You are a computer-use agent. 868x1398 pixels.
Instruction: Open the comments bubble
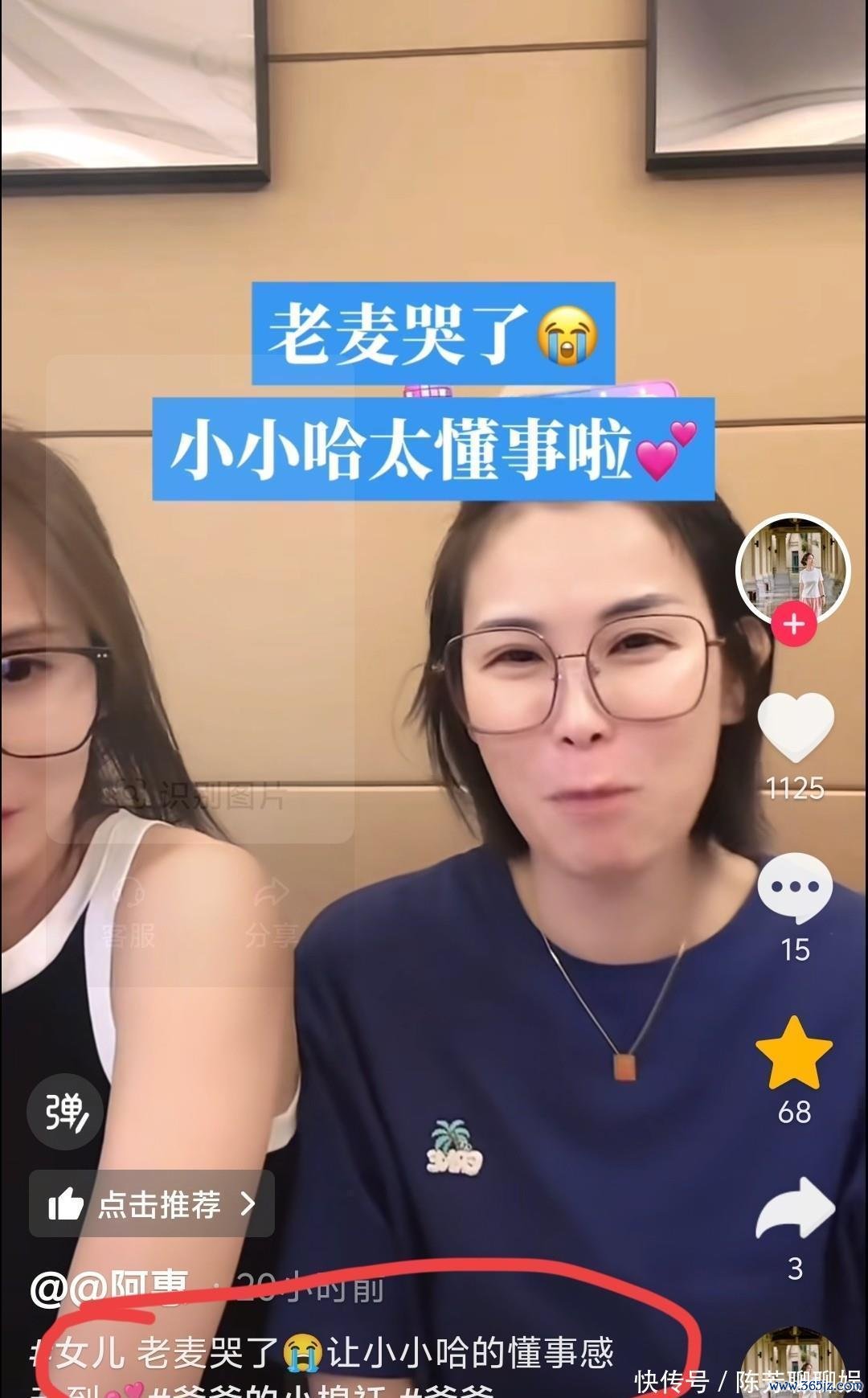click(x=795, y=888)
